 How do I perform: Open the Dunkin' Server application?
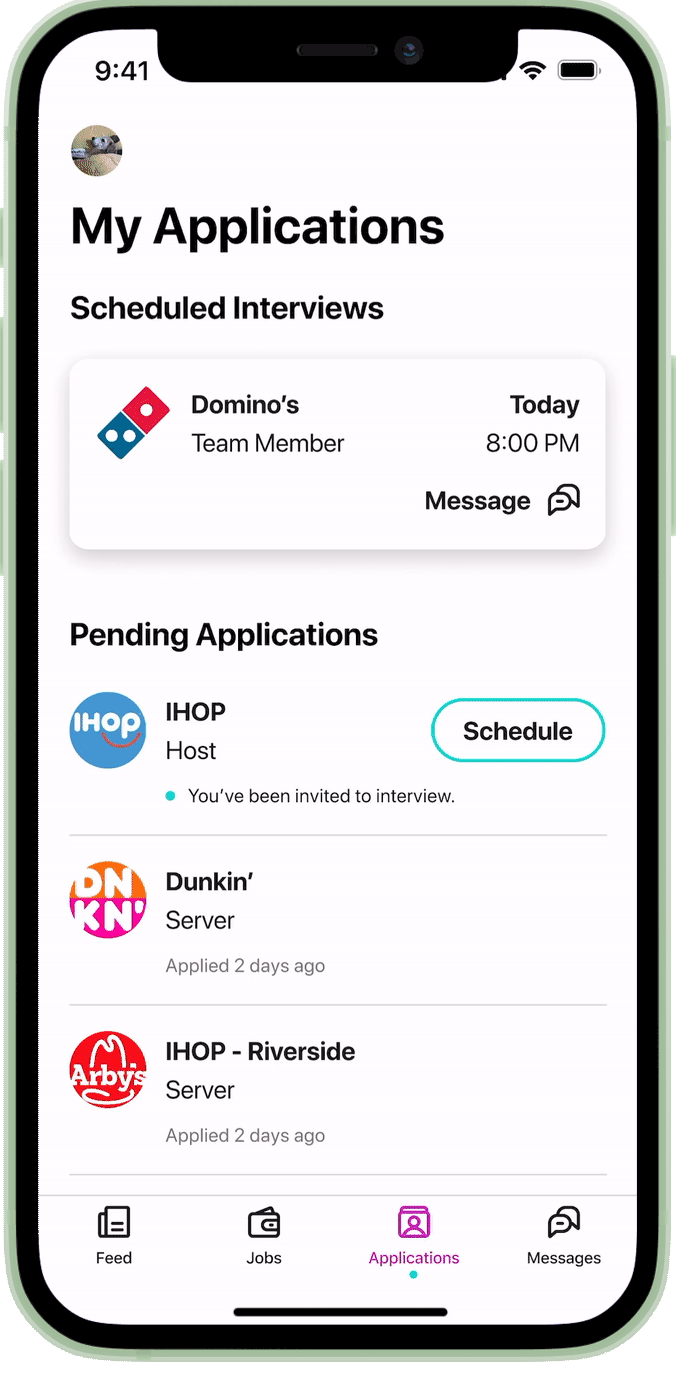(x=337, y=920)
